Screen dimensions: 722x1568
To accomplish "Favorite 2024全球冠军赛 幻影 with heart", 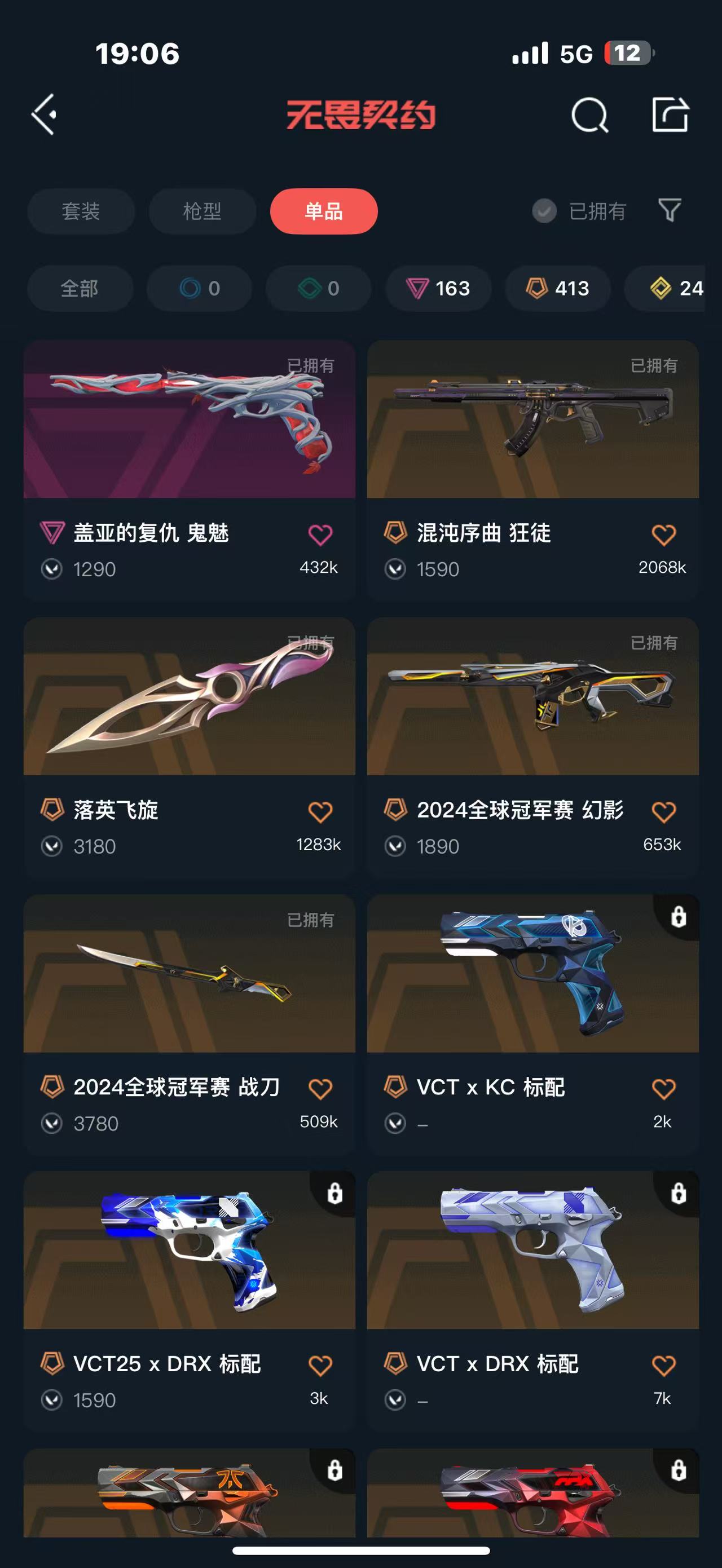I will [663, 812].
